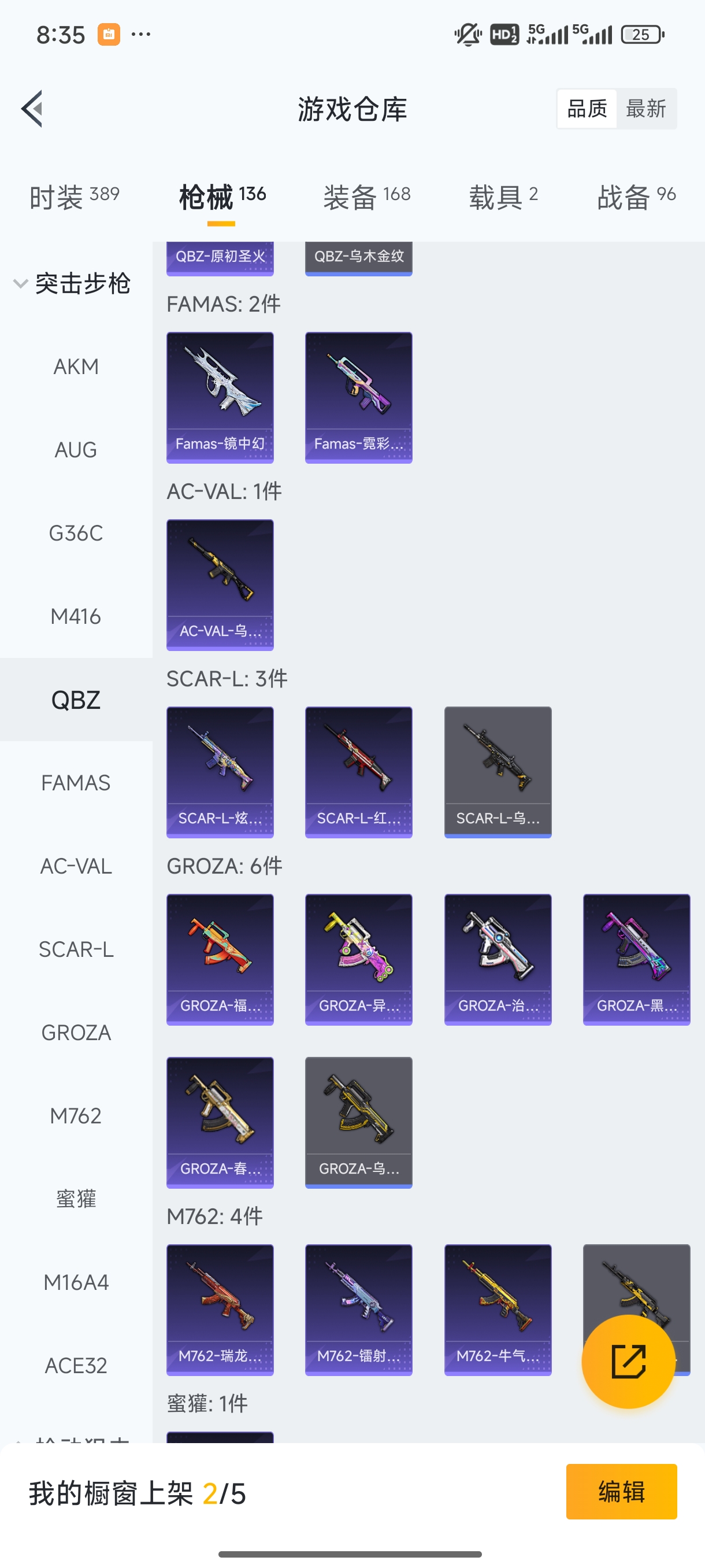Select M16A4 in the sidebar

[x=76, y=1282]
